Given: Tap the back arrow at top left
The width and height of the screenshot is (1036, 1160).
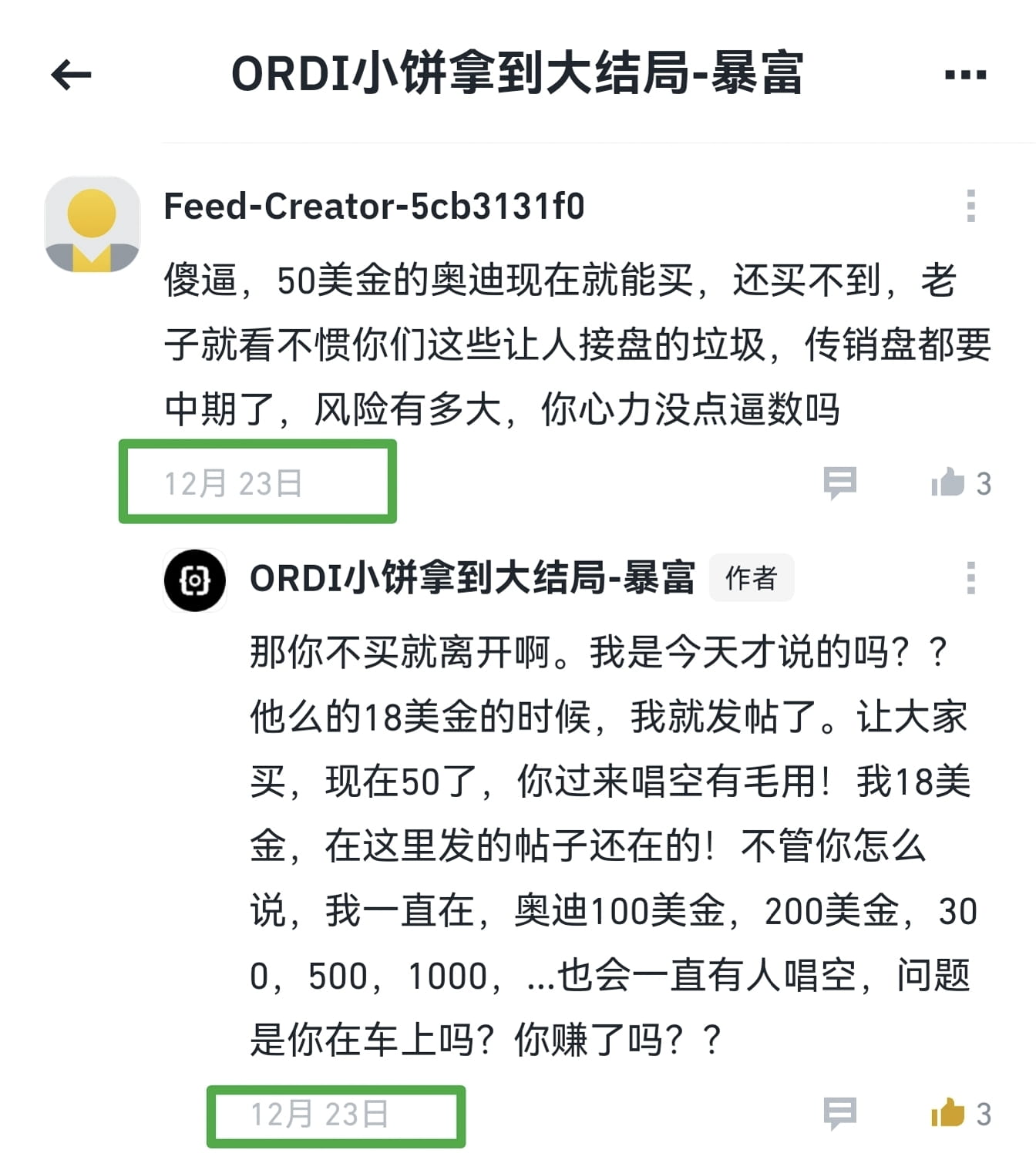Looking at the screenshot, I should (x=71, y=73).
